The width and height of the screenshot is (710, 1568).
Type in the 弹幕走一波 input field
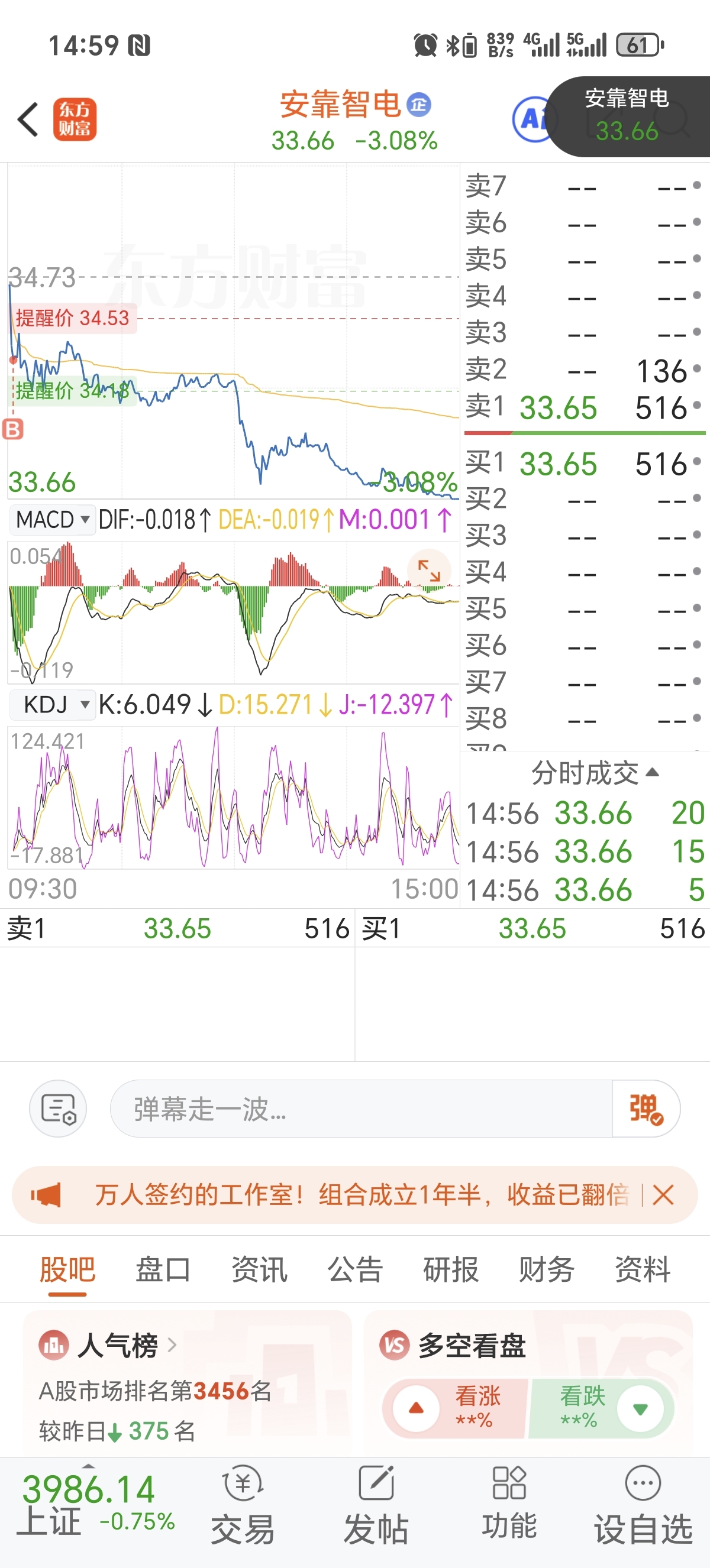tap(359, 1109)
